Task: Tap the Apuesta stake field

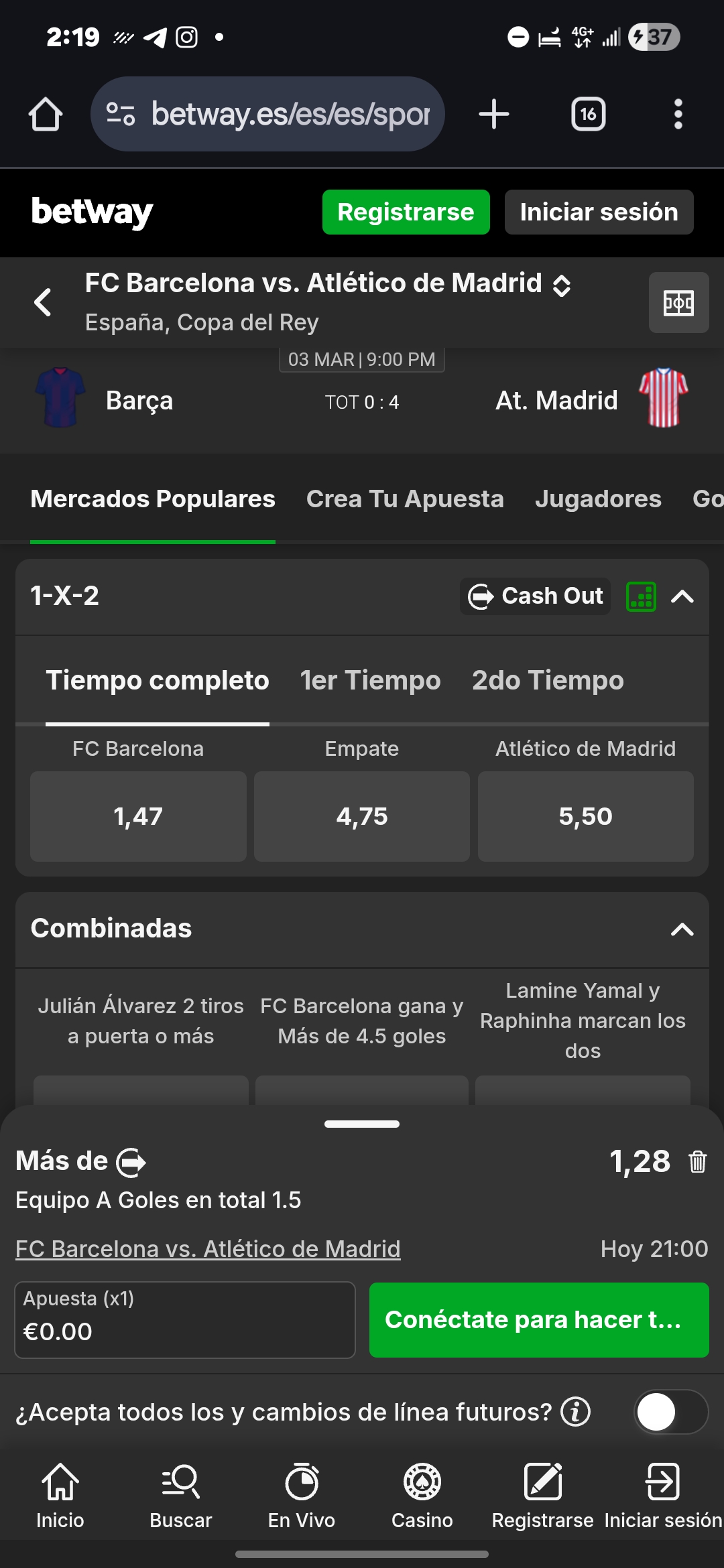Action: pyautogui.click(x=185, y=1320)
